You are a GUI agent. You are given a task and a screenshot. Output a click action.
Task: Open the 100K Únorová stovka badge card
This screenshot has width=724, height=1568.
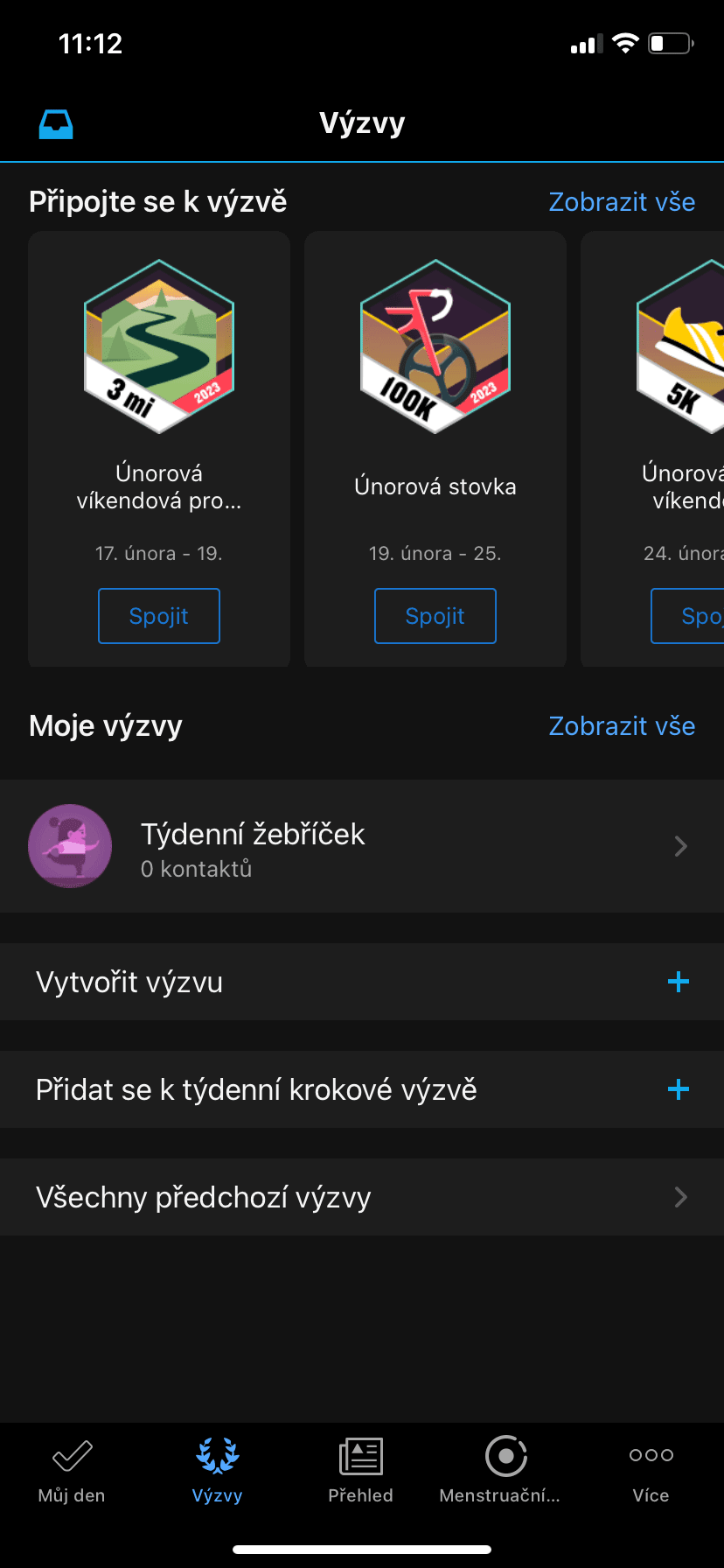[435, 346]
